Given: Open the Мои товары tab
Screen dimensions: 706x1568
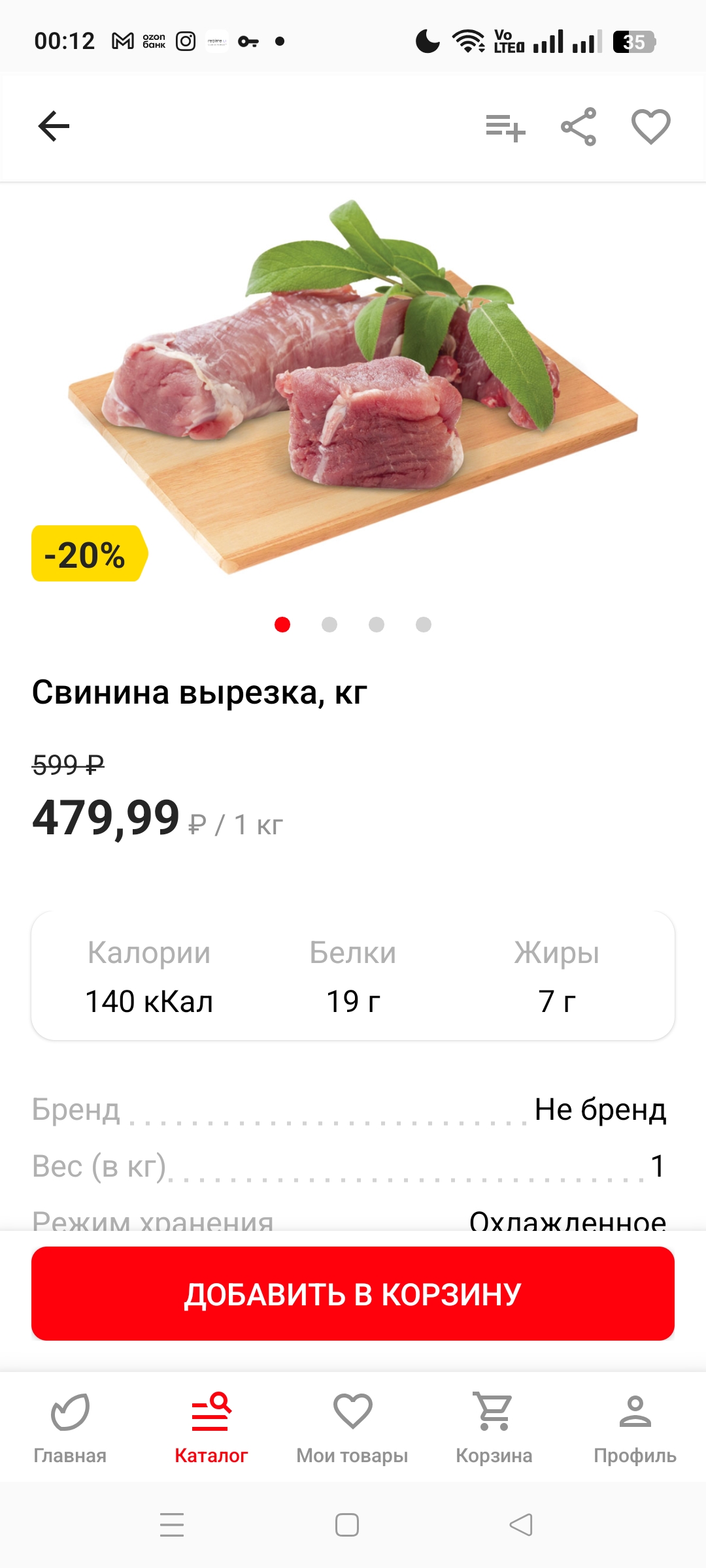Looking at the screenshot, I should point(352,1426).
